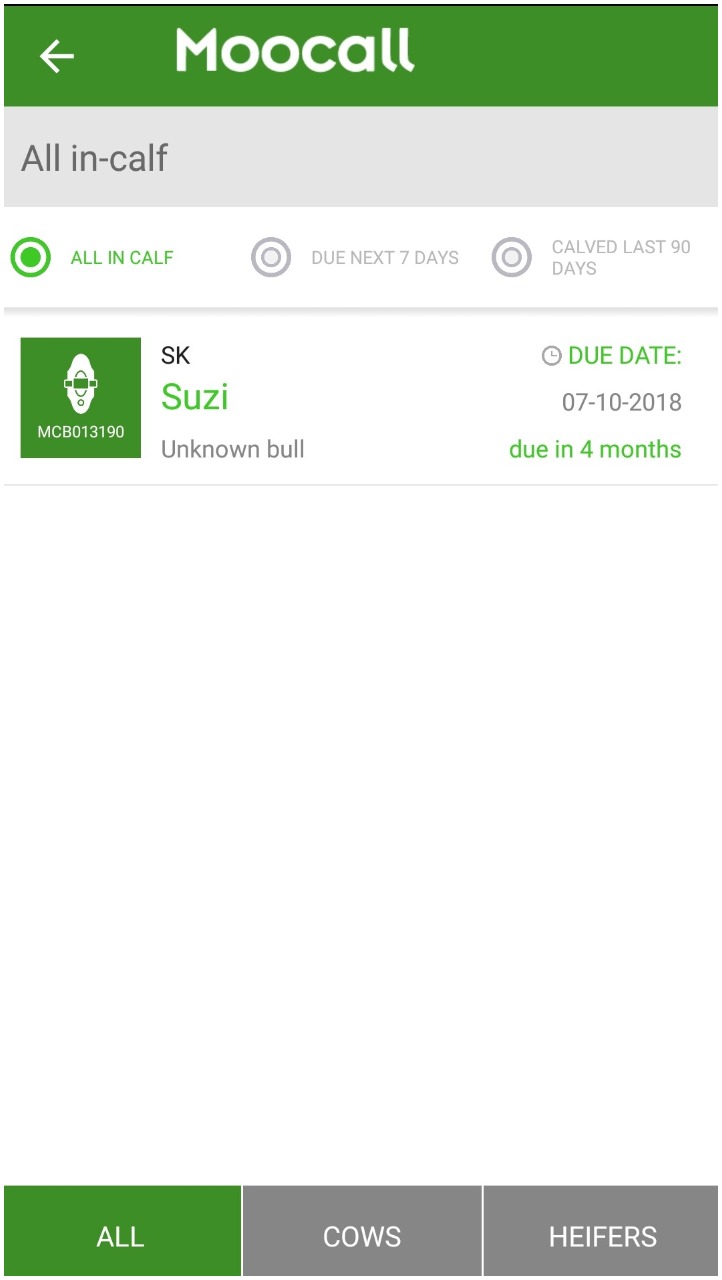Select the All In Calf filter
Viewport: 722px width, 1280px height.
point(31,258)
